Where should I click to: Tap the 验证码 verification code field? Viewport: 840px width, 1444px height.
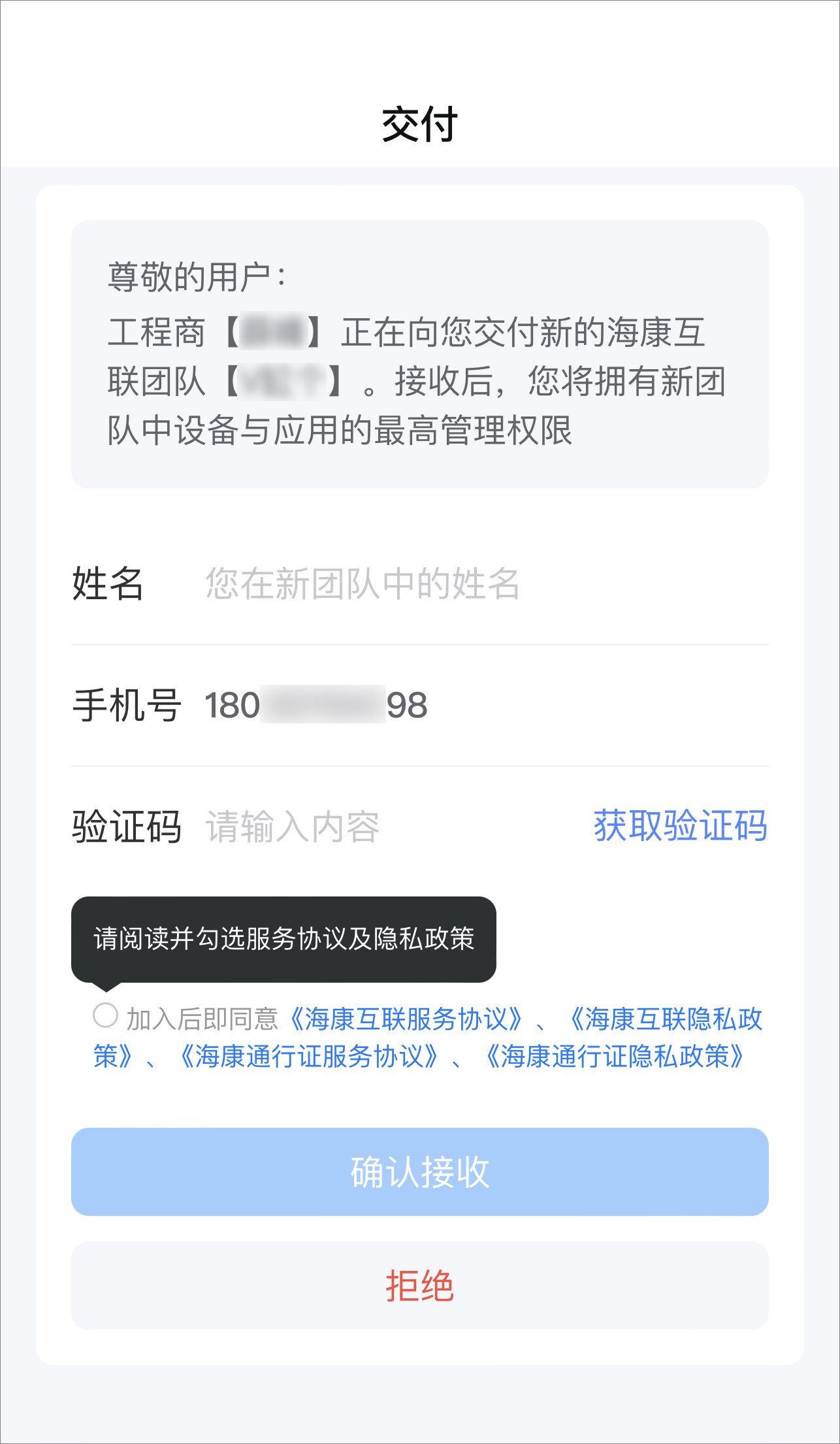pyautogui.click(x=392, y=827)
